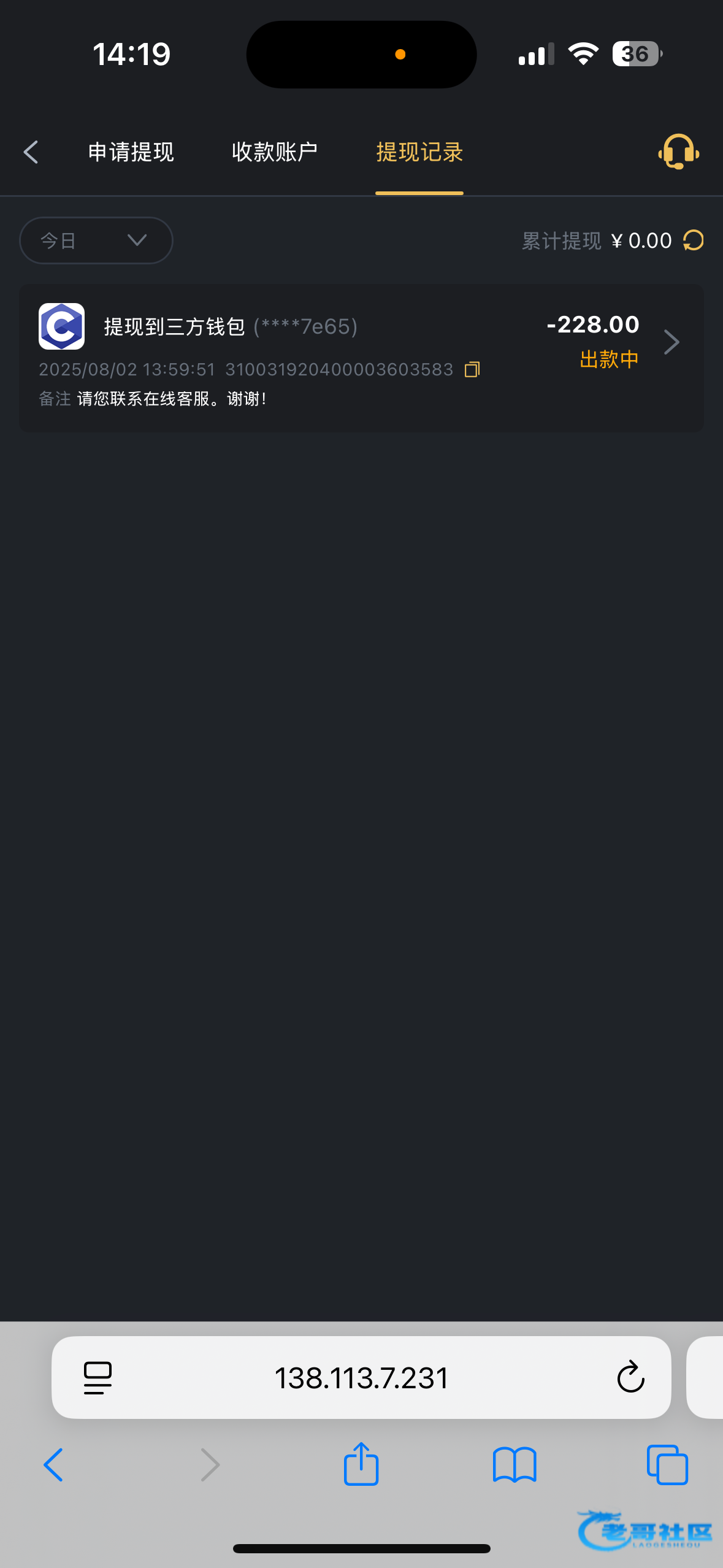
Task: Refresh the 累计提现 total
Action: (x=694, y=240)
